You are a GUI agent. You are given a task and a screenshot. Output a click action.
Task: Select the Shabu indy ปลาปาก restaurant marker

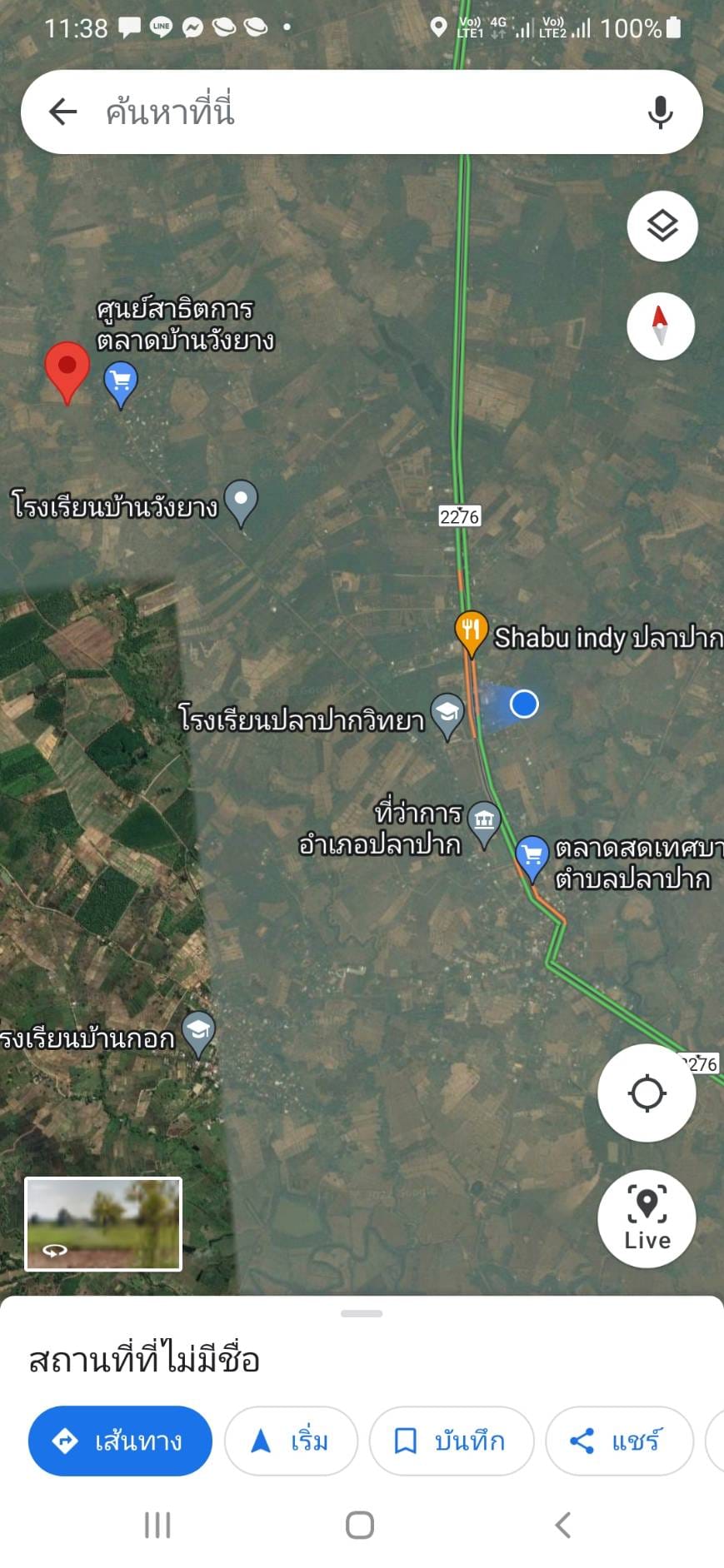click(x=471, y=631)
